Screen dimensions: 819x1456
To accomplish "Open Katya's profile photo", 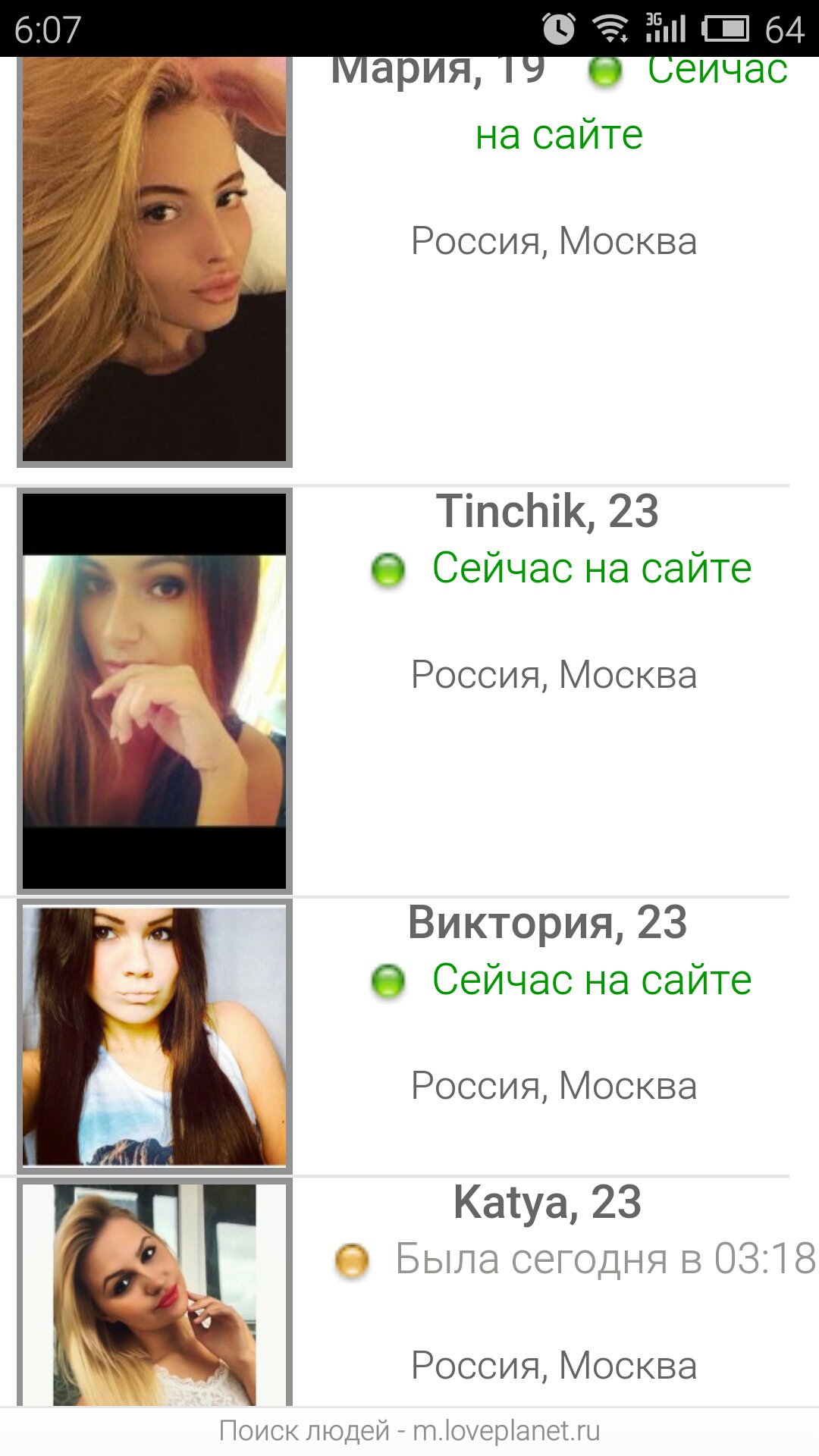I will [x=155, y=1294].
